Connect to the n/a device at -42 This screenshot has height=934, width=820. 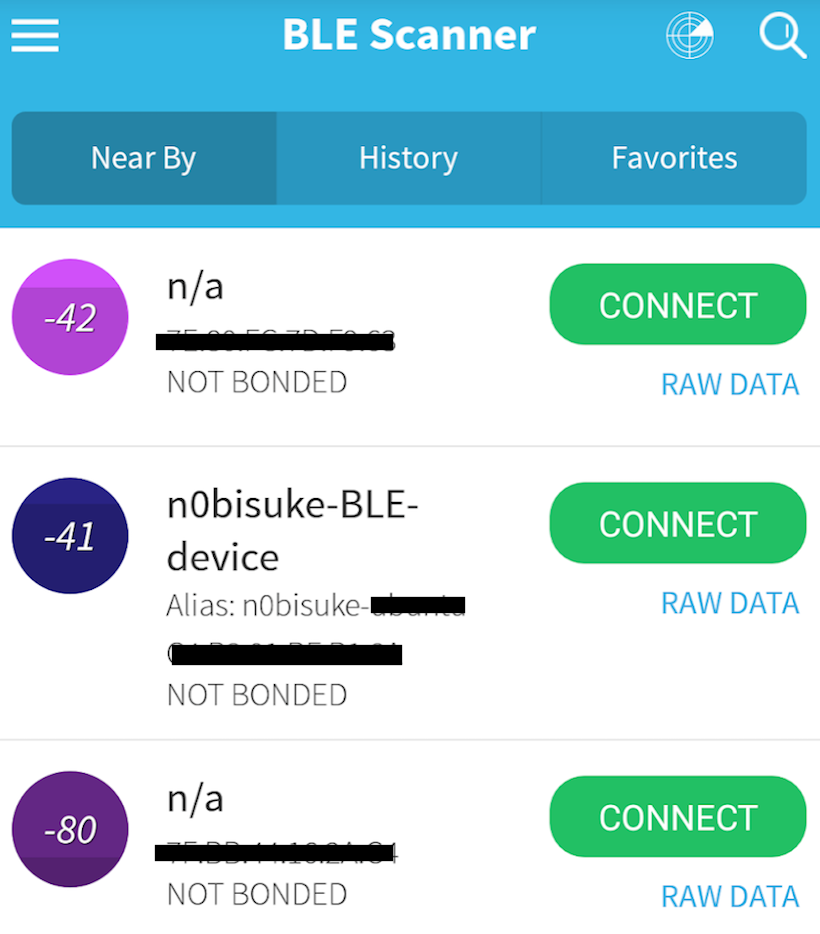click(677, 305)
